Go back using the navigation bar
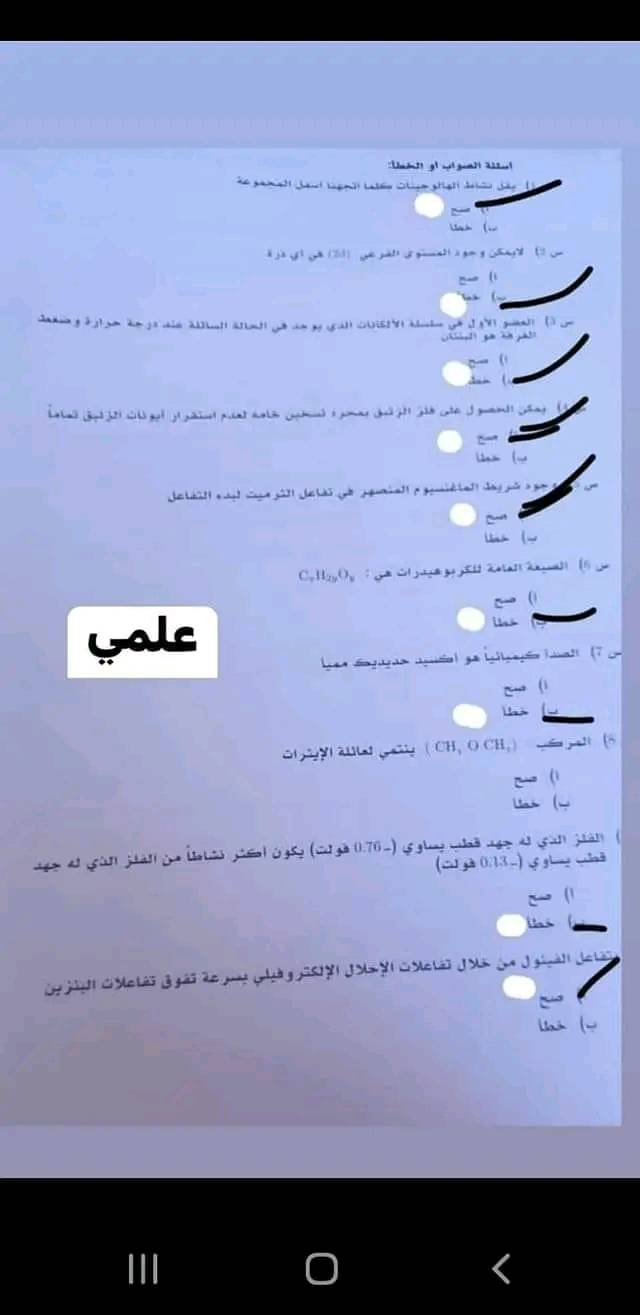640x1315 pixels. click(x=501, y=1269)
